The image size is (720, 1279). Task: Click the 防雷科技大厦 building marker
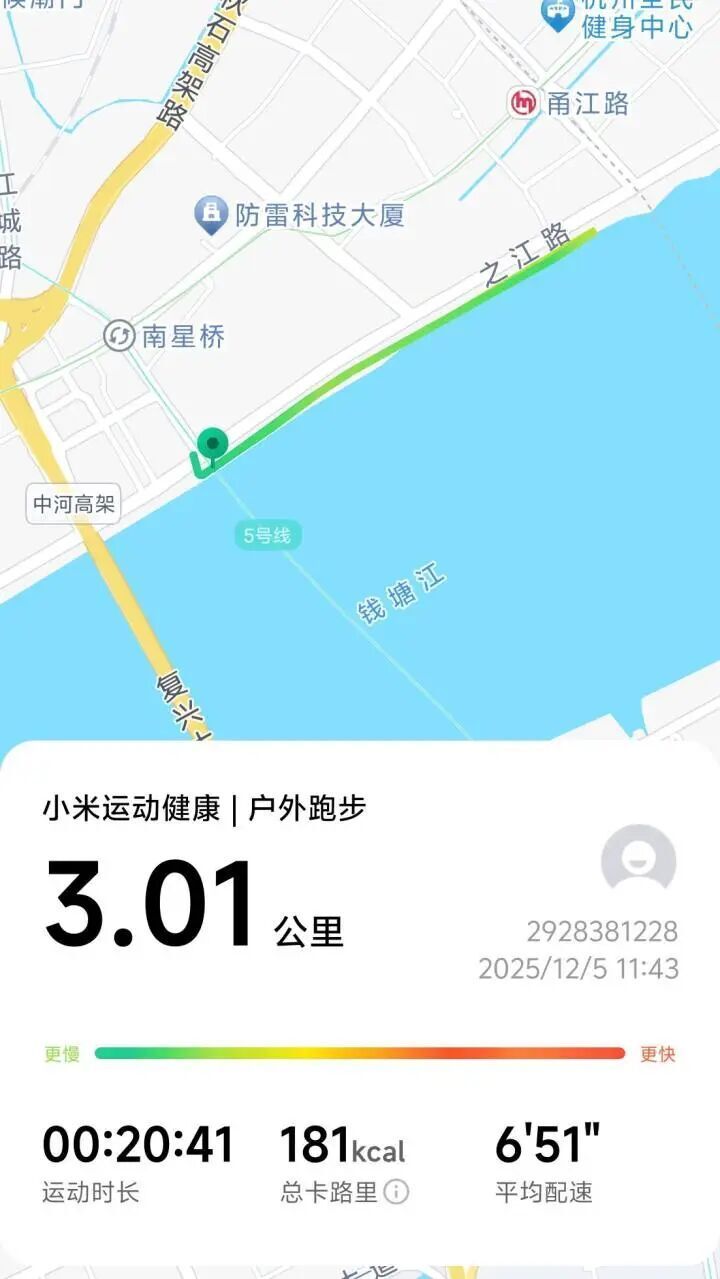tap(209, 213)
